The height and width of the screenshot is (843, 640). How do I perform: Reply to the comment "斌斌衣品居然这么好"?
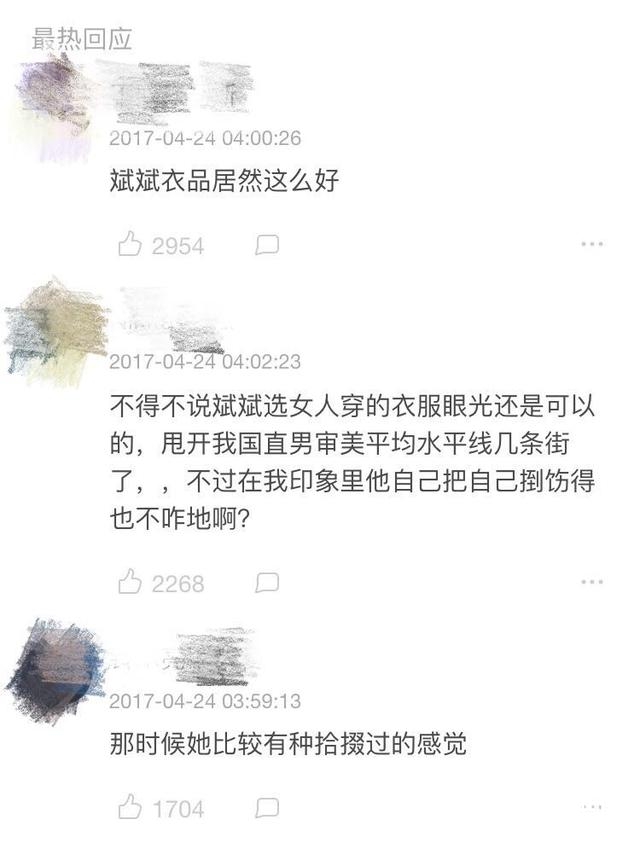[x=267, y=244]
